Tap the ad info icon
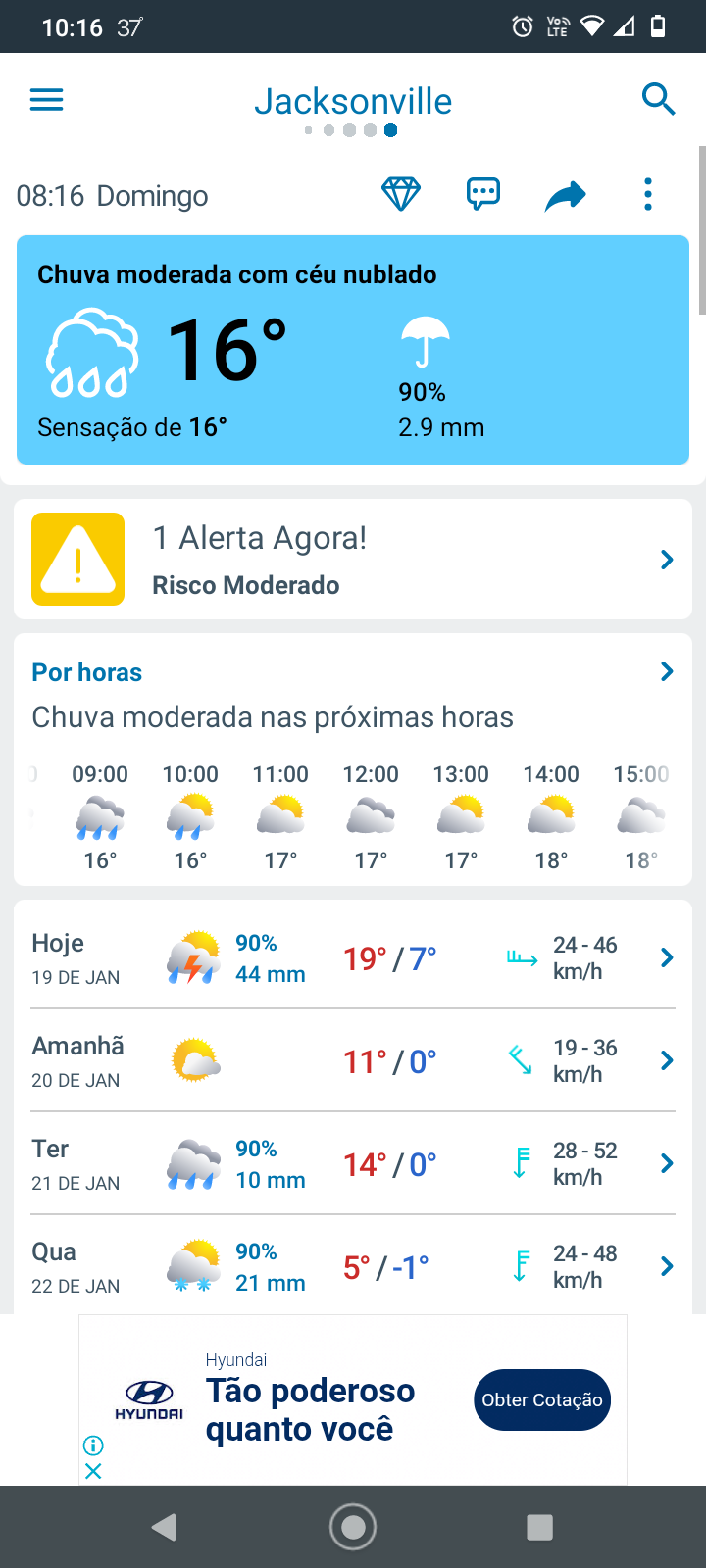Viewport: 706px width, 1568px height. point(93,1445)
